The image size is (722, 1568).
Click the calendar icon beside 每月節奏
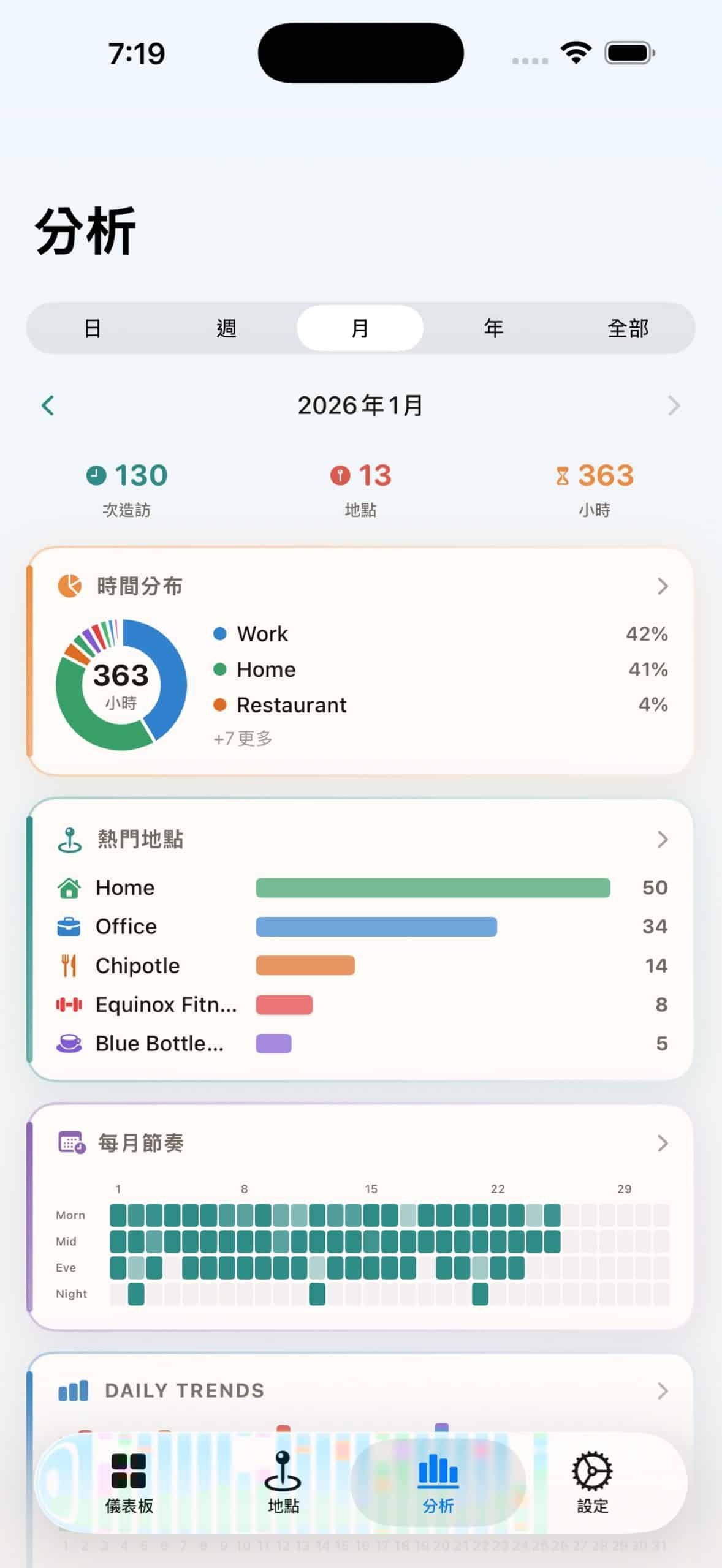[x=70, y=1142]
